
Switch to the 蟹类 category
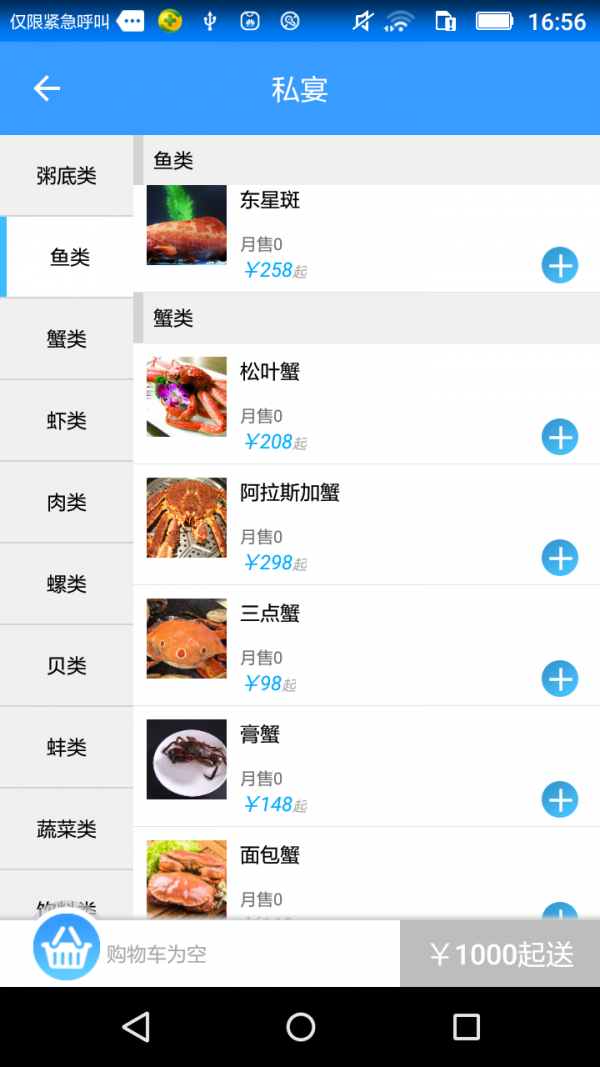coord(67,339)
